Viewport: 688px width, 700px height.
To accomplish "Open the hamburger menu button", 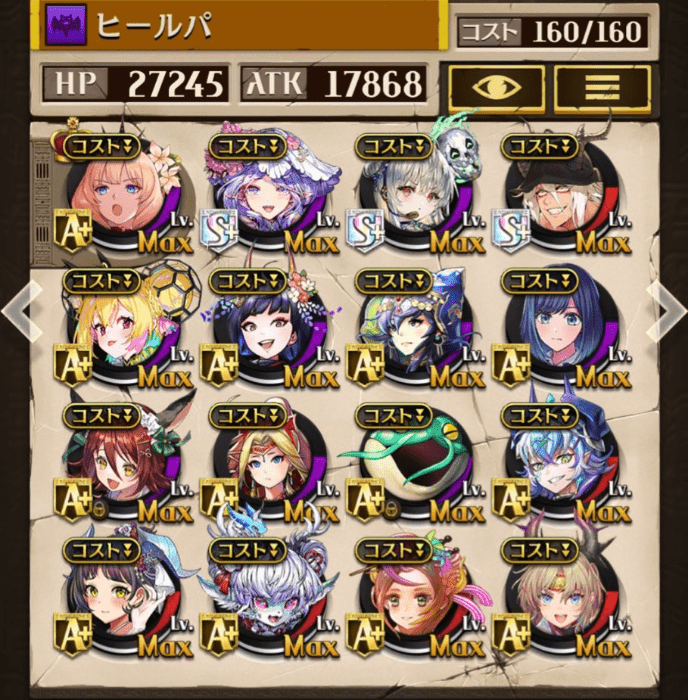I will [x=601, y=88].
